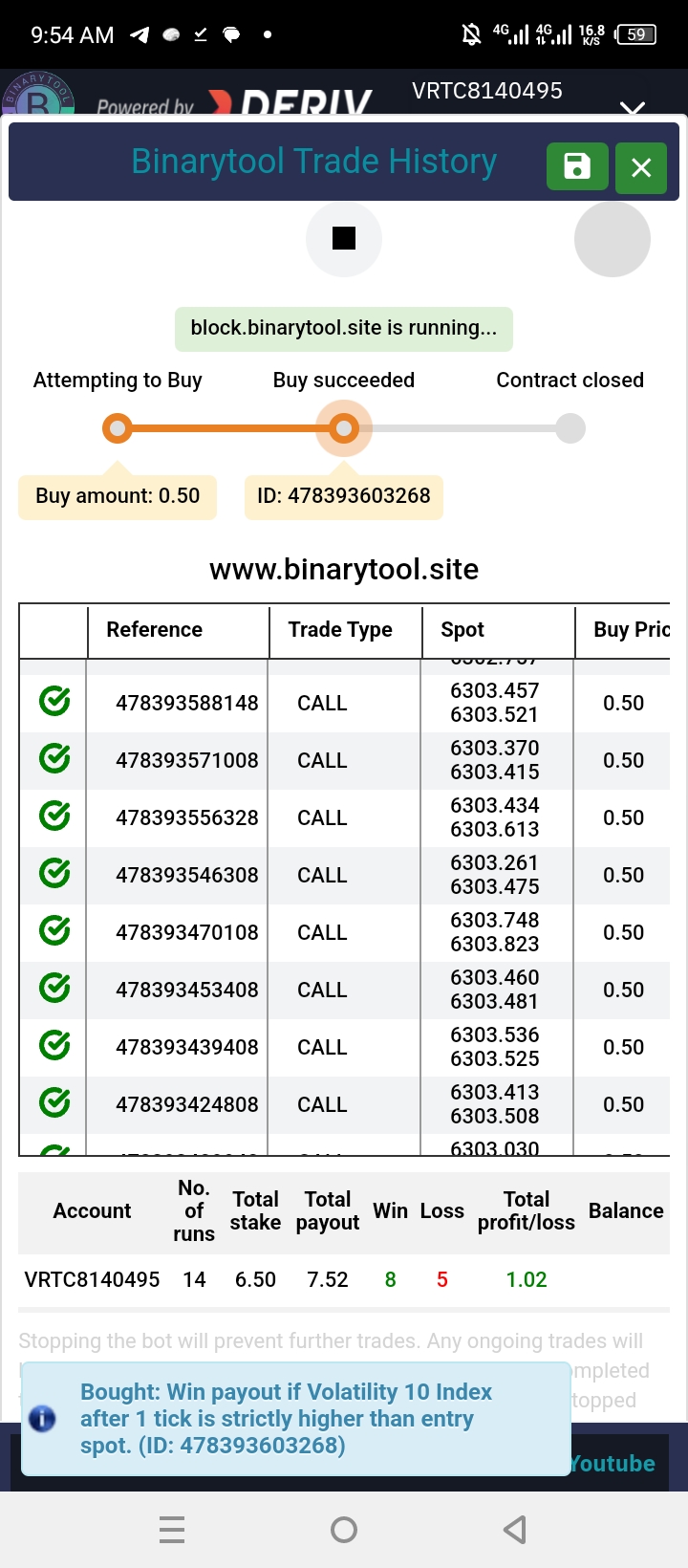Go to the home screen
This screenshot has width=688, height=1568.
(344, 1530)
